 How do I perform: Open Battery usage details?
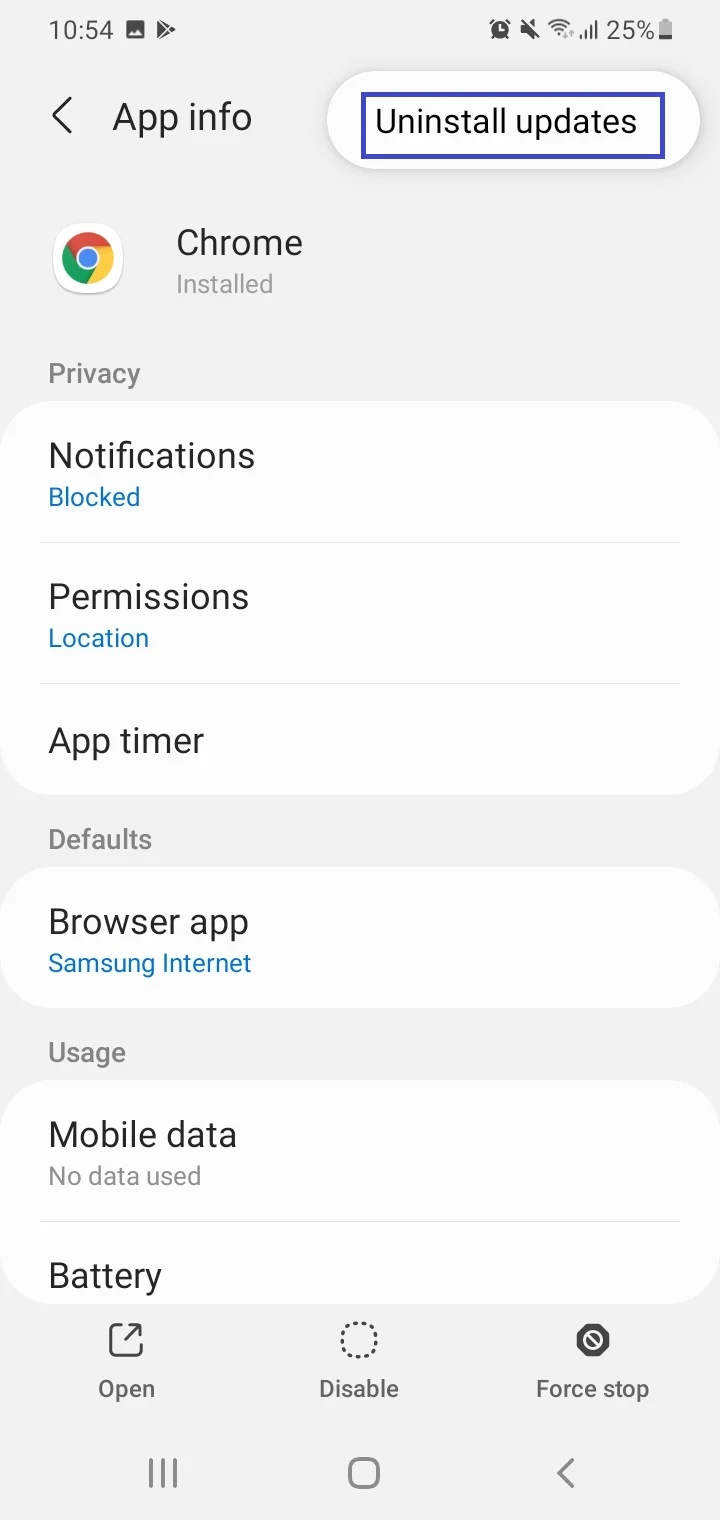click(360, 1264)
